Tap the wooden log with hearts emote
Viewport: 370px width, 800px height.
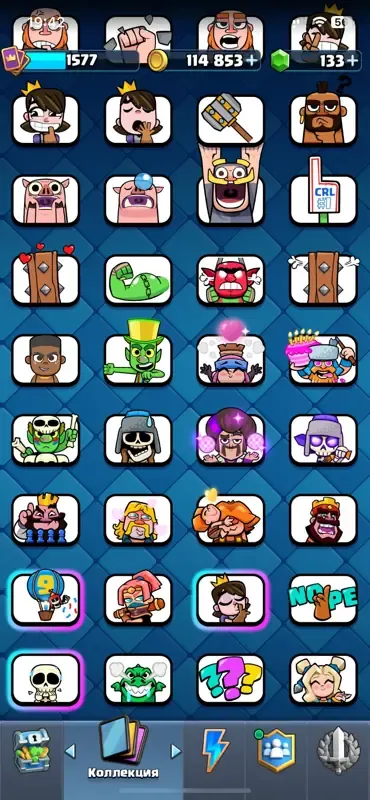[x=46, y=276]
